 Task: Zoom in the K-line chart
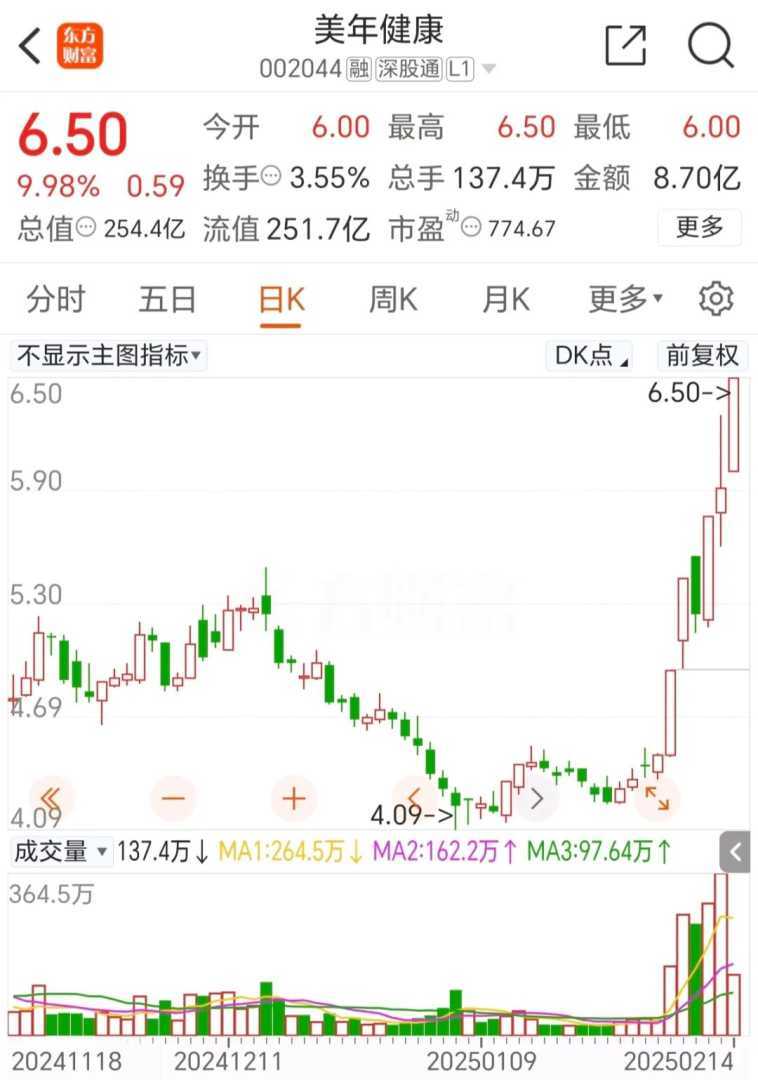[294, 798]
